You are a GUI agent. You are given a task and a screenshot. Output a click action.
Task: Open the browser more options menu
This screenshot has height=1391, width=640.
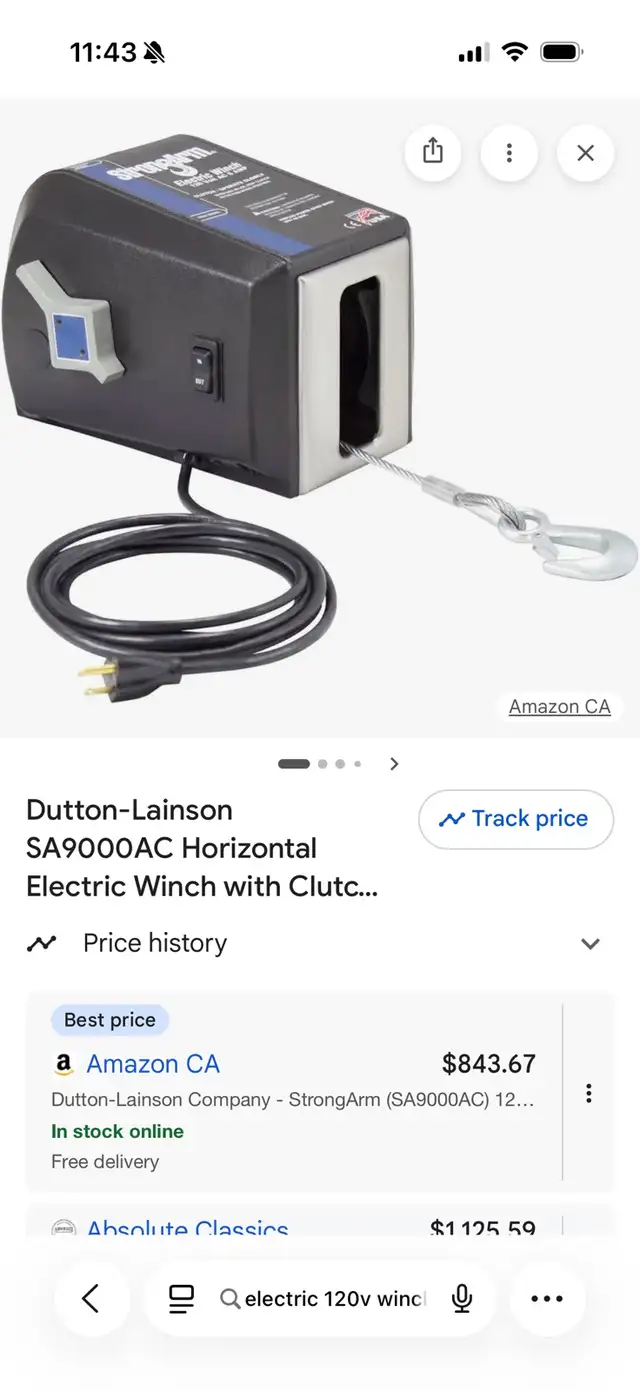[x=547, y=1299]
